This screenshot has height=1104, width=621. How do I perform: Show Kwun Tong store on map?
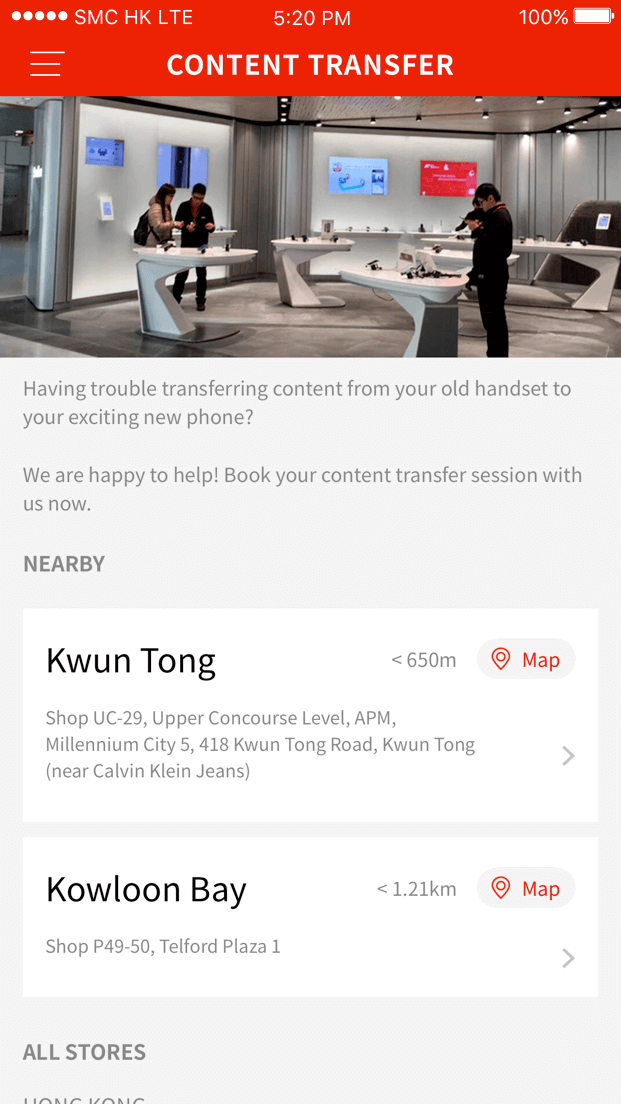(526, 660)
